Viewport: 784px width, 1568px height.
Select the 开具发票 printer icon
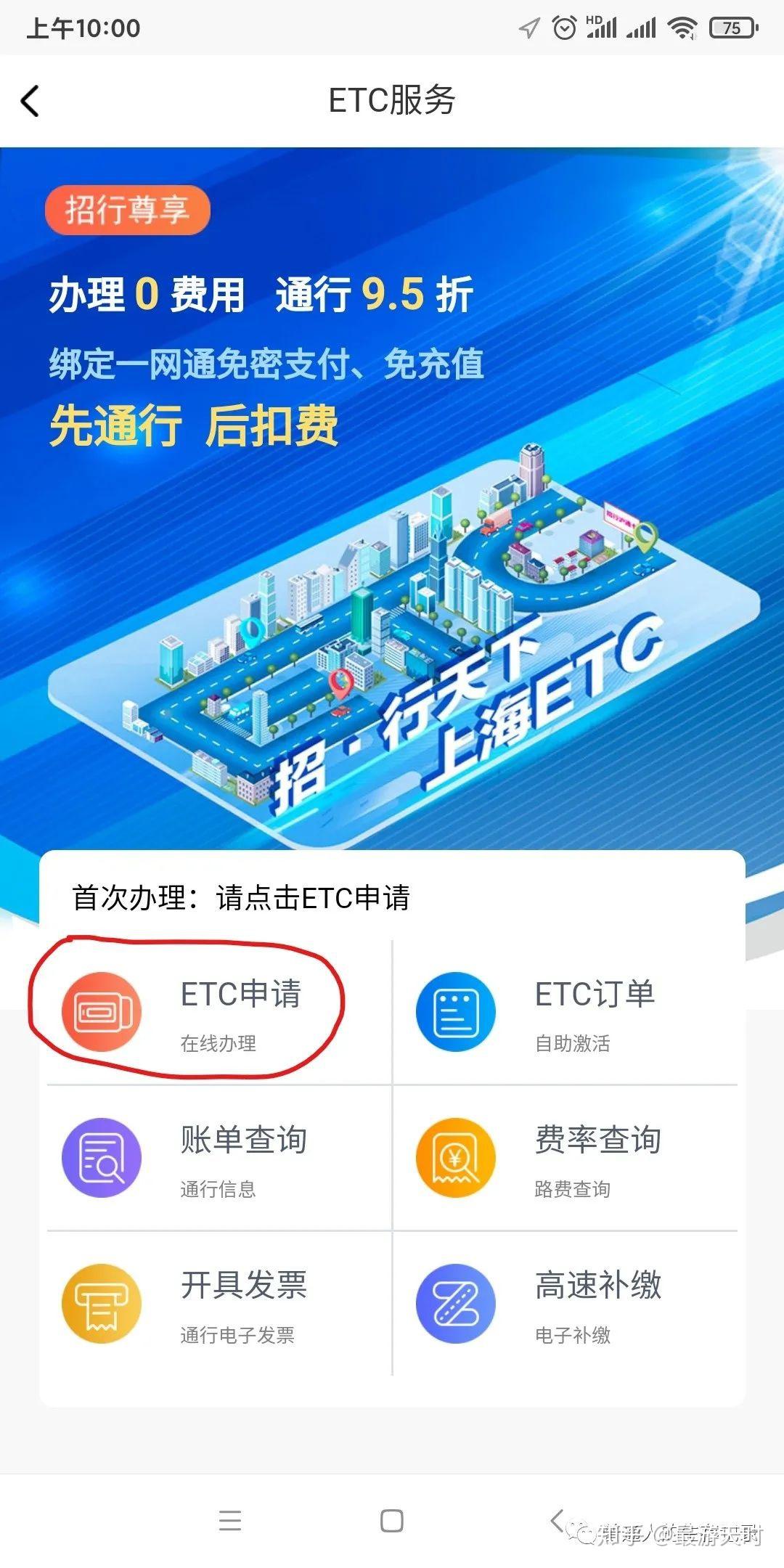[x=102, y=1305]
